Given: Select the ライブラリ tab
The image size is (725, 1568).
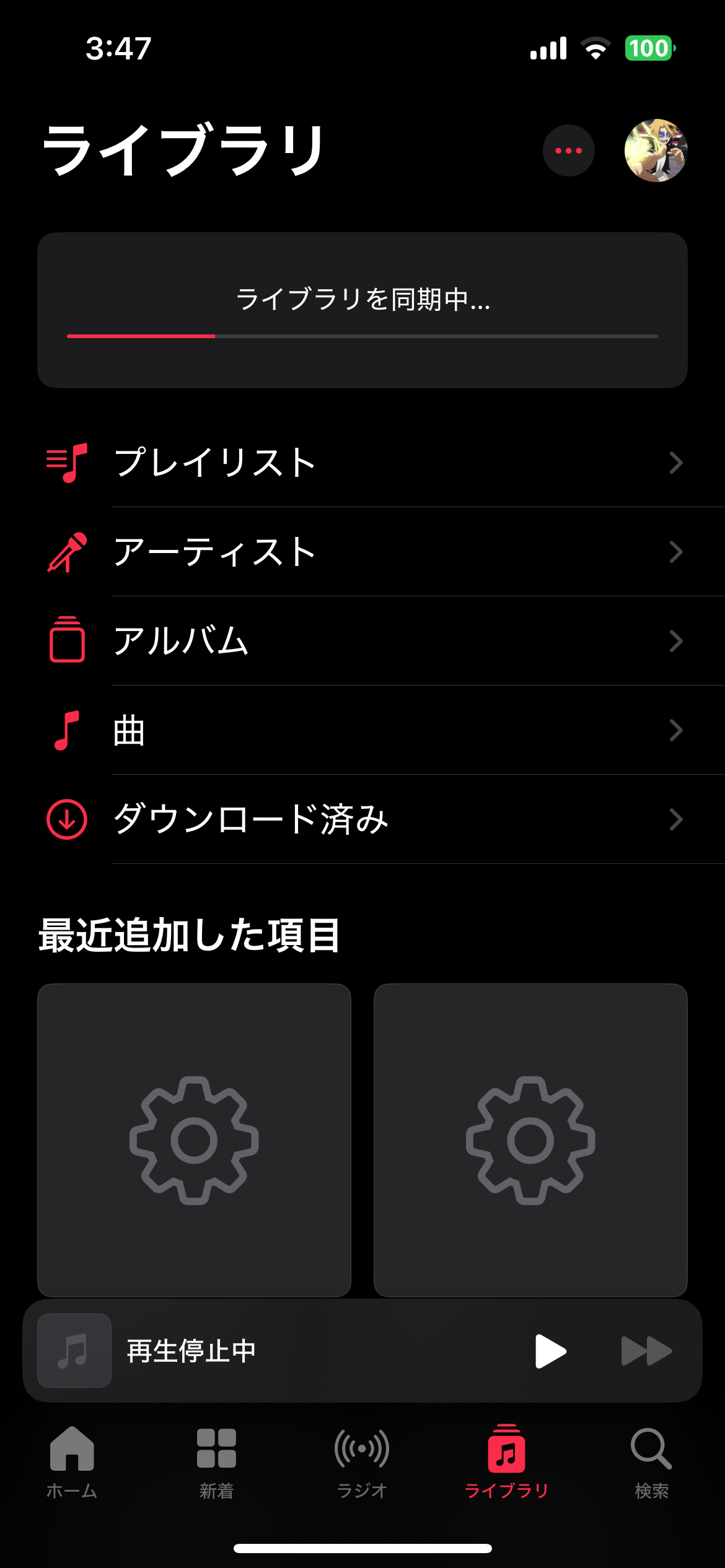Looking at the screenshot, I should click(506, 1461).
